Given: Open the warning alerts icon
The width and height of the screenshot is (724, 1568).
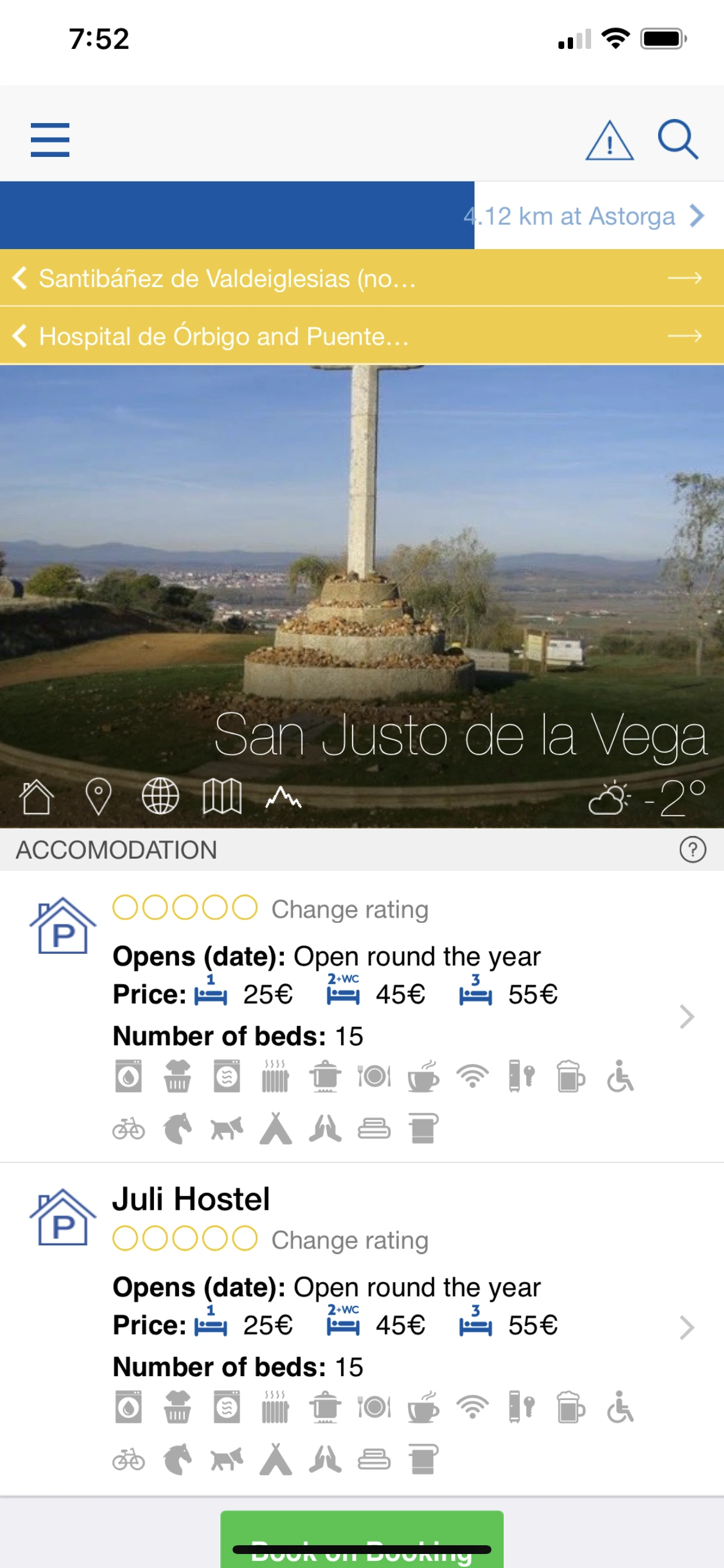Looking at the screenshot, I should point(609,141).
